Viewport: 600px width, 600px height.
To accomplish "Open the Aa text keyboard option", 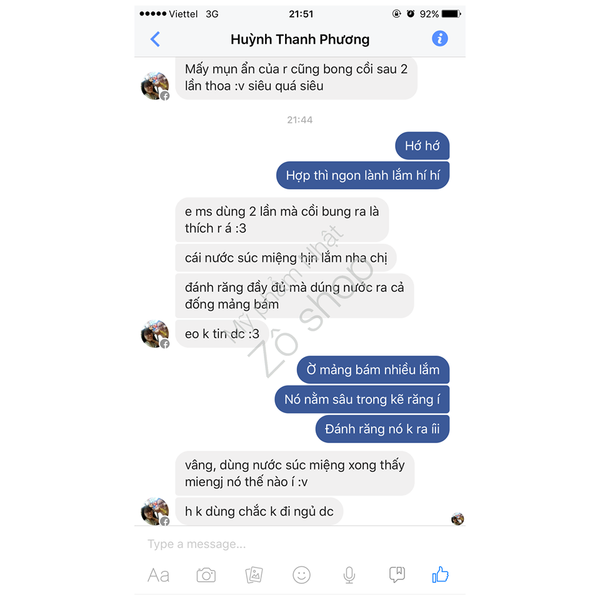I will click(x=158, y=575).
